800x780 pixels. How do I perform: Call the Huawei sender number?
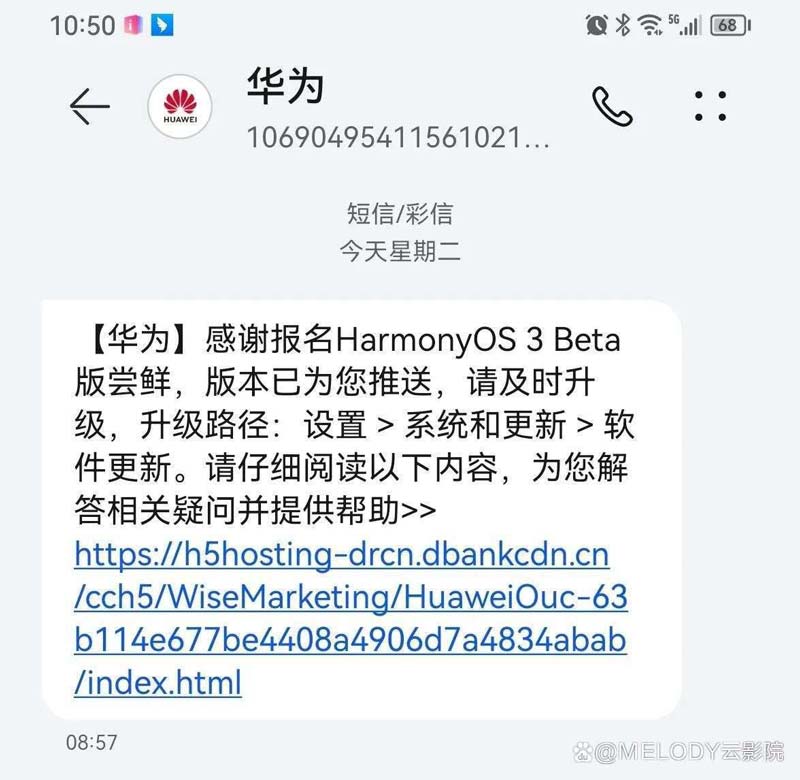612,105
